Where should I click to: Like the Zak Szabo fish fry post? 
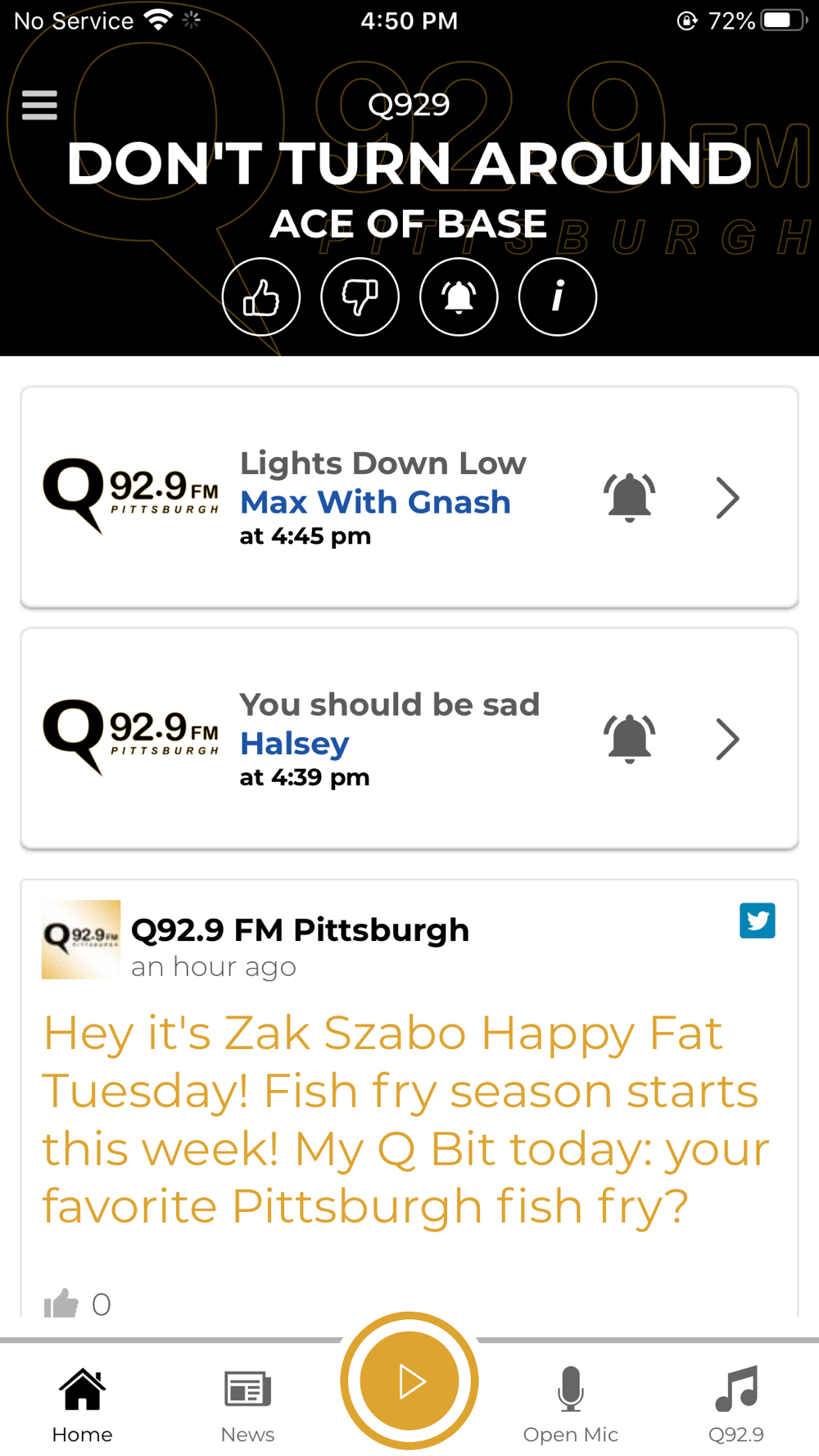coord(62,1303)
